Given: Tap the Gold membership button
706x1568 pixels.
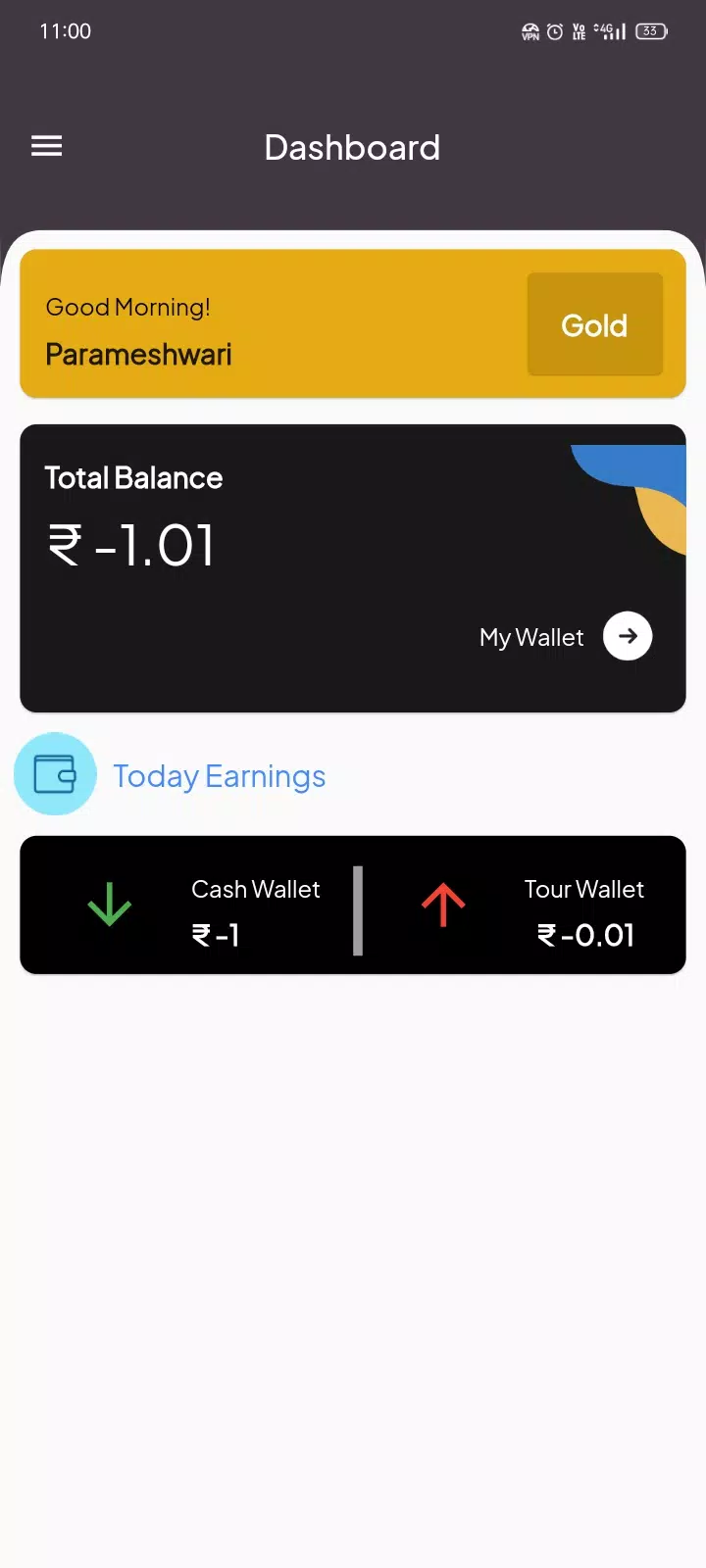Looking at the screenshot, I should click(x=594, y=324).
